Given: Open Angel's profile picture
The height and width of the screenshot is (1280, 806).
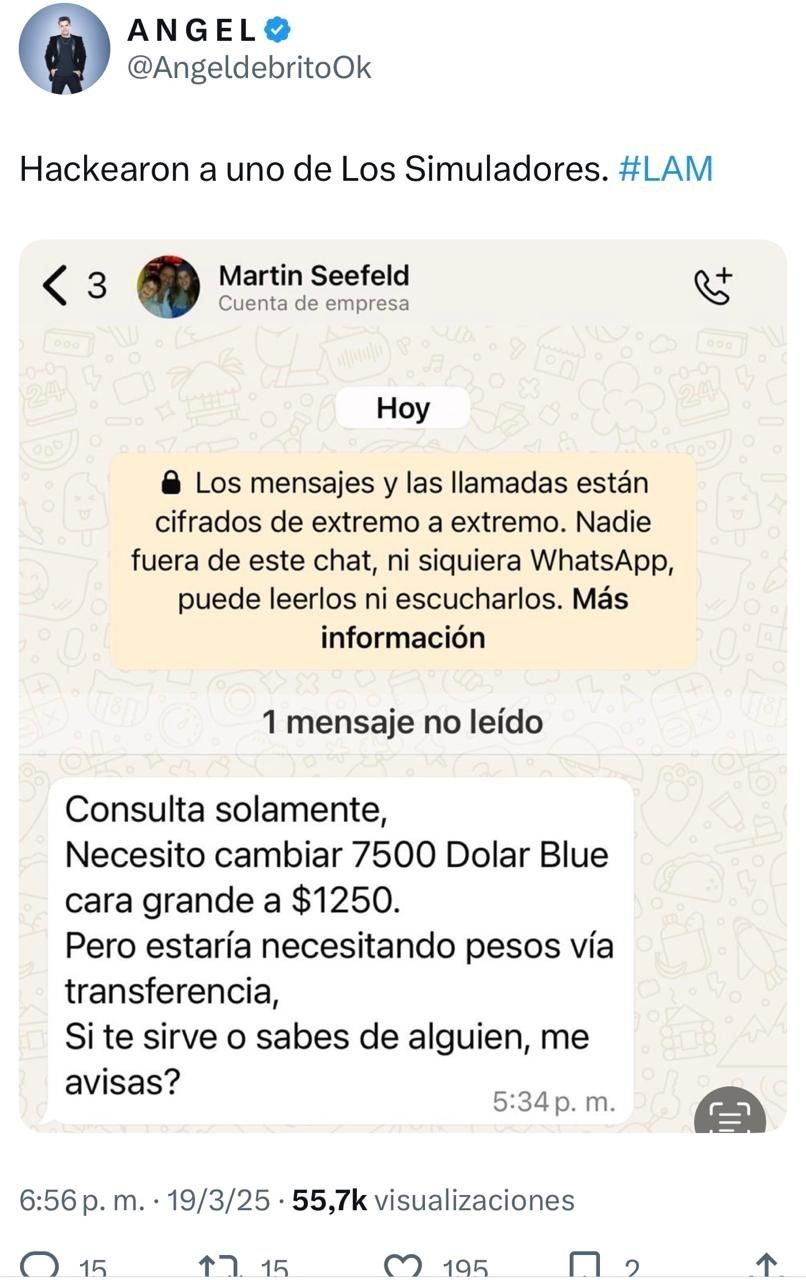Looking at the screenshot, I should [x=64, y=48].
